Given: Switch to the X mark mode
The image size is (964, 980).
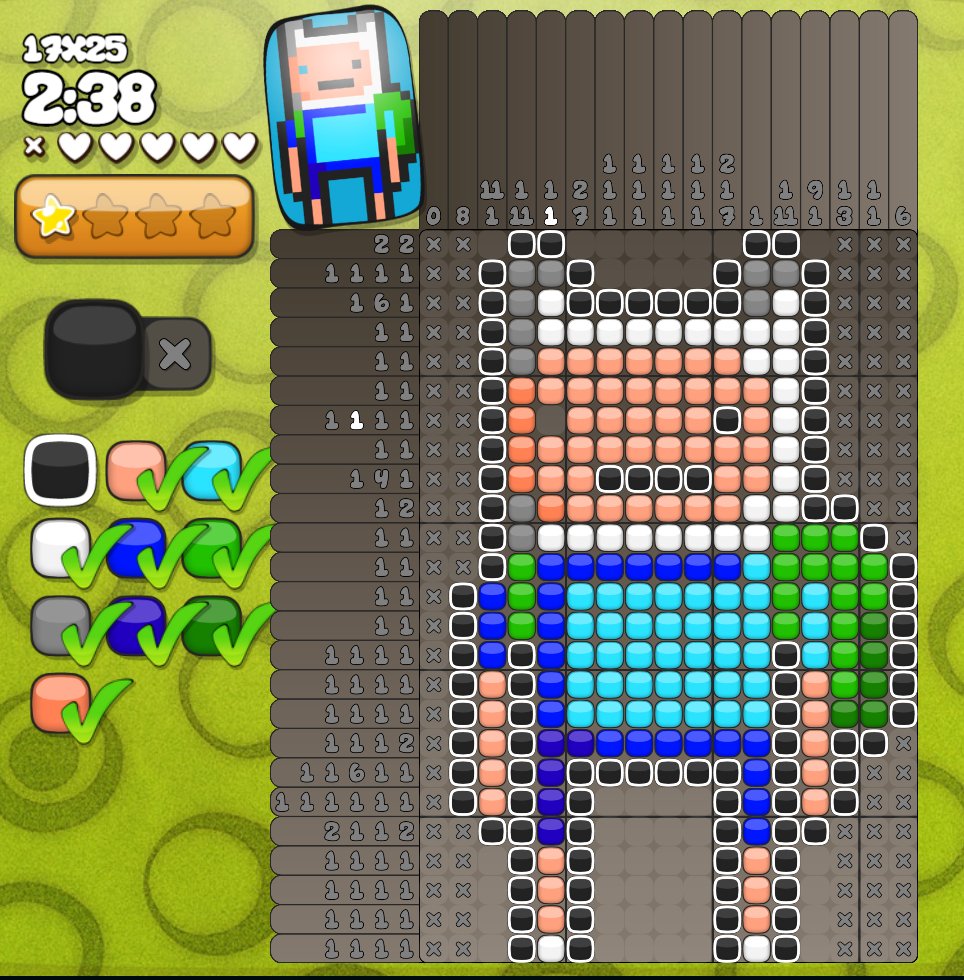Looking at the screenshot, I should point(177,353).
